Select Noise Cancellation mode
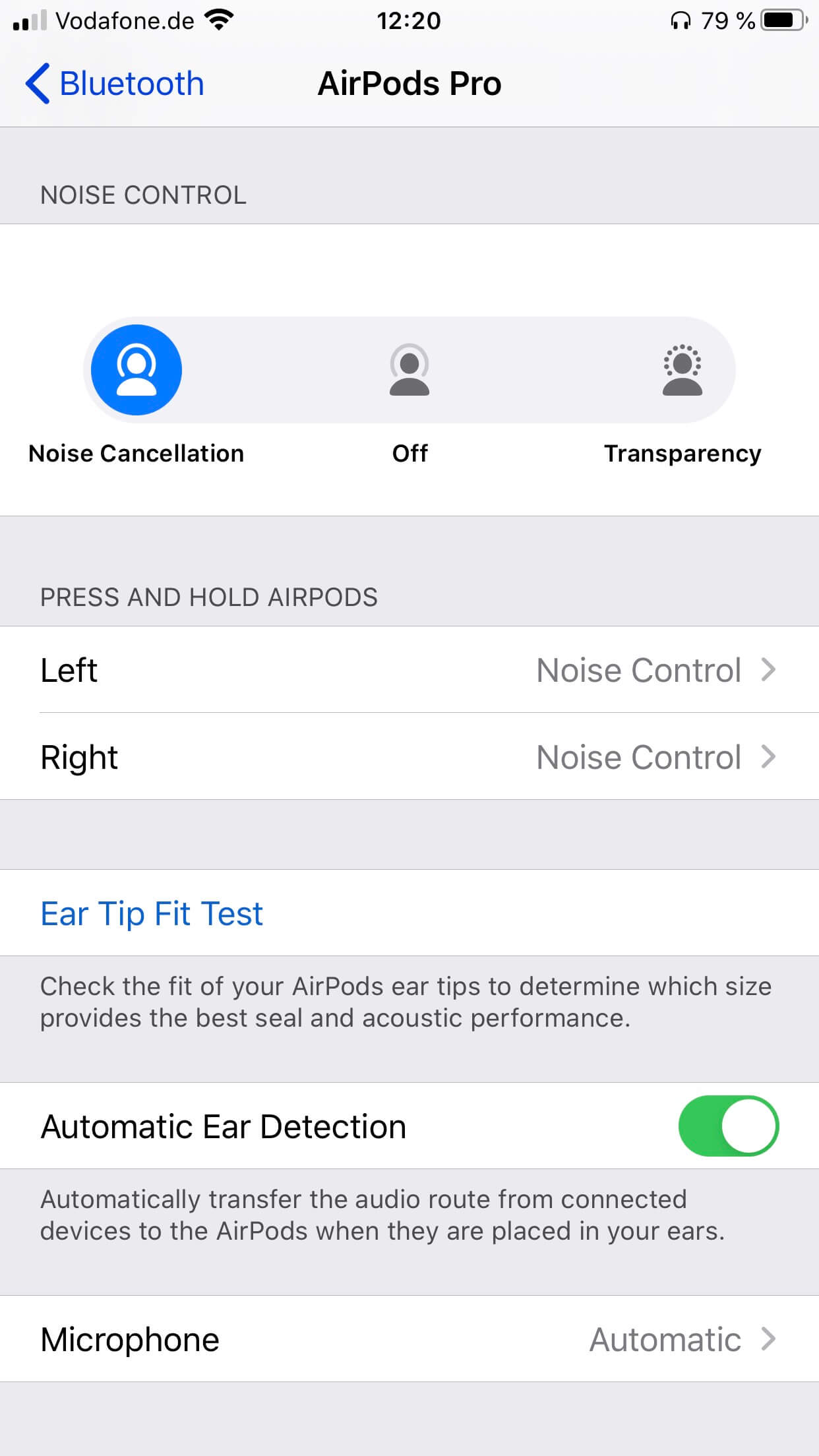 tap(136, 370)
